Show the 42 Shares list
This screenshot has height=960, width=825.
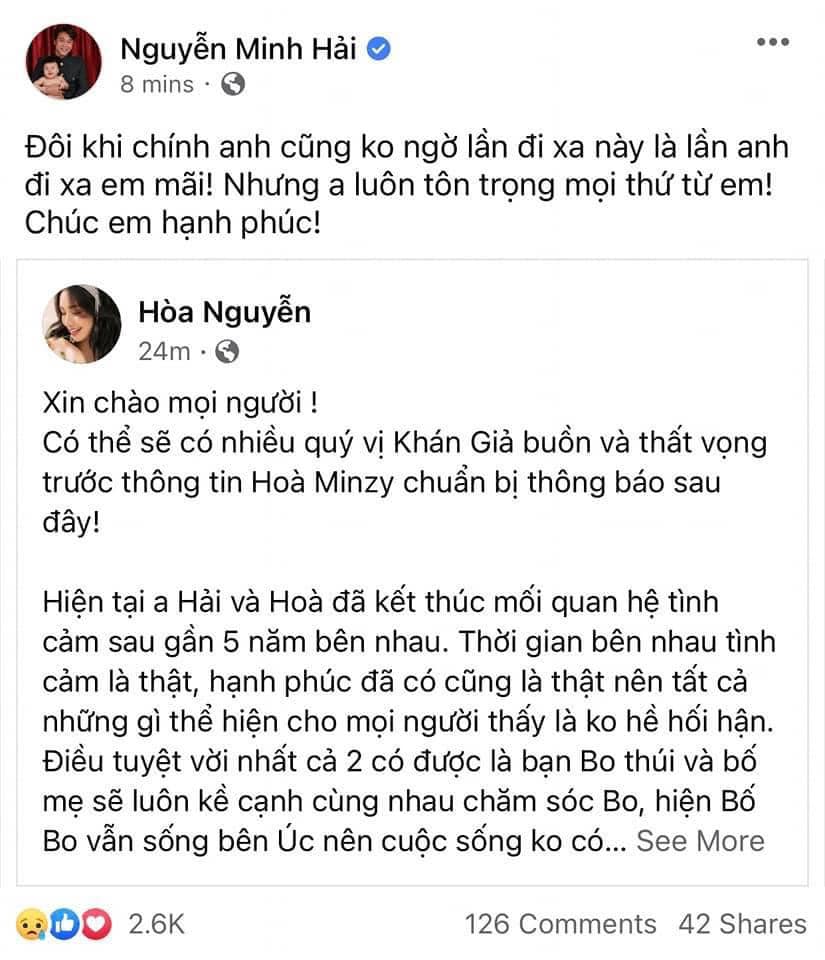[x=741, y=924]
